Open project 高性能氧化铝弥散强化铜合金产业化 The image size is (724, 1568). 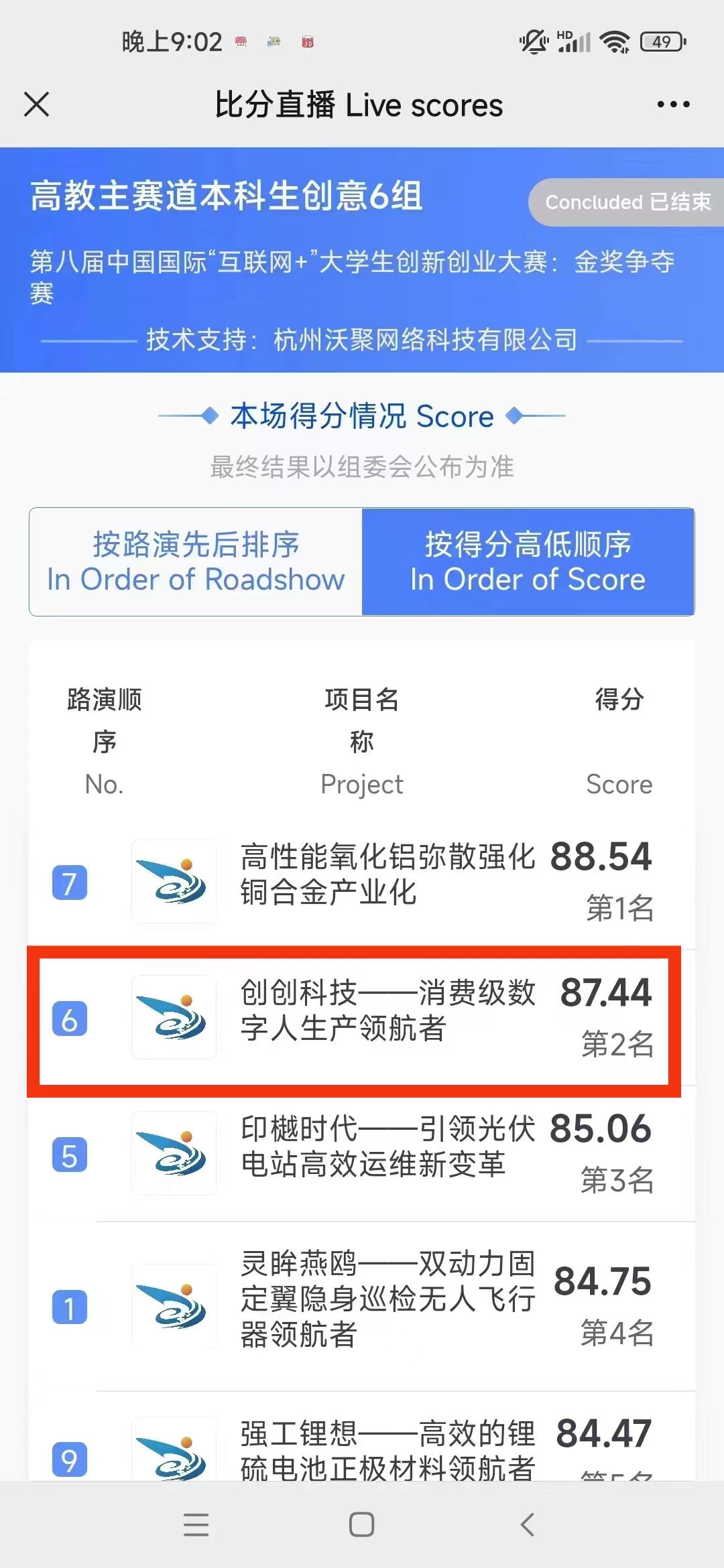[x=387, y=874]
